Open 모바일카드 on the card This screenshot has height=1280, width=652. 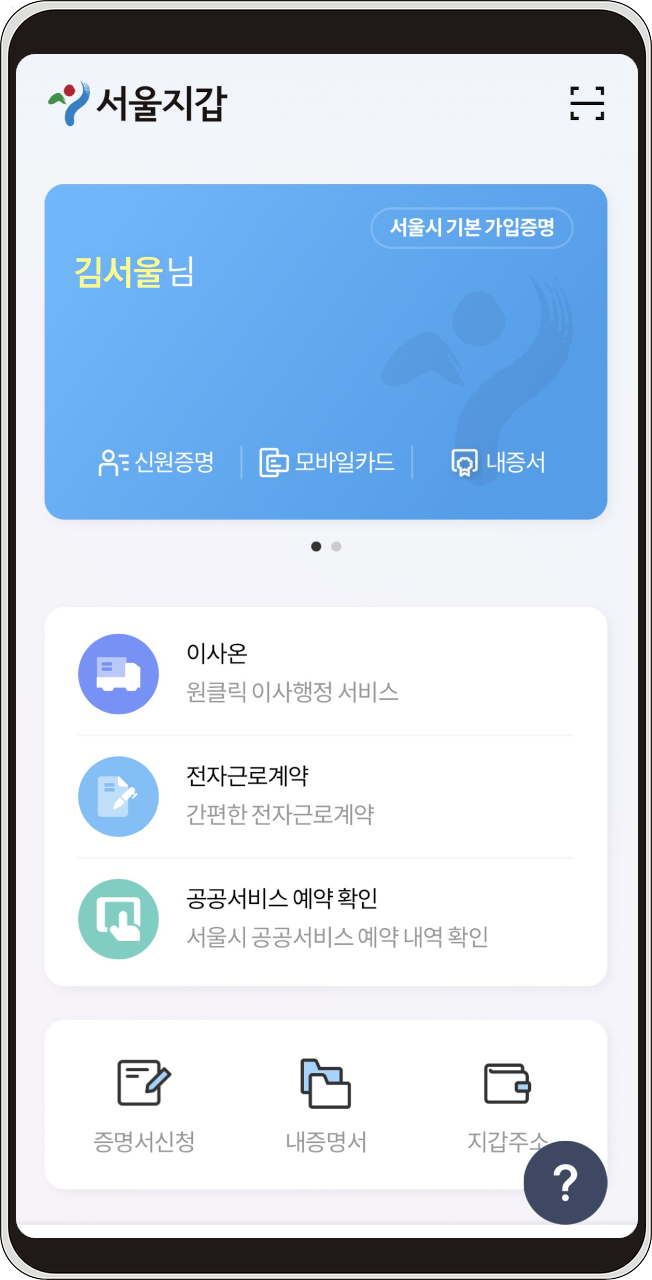(327, 462)
